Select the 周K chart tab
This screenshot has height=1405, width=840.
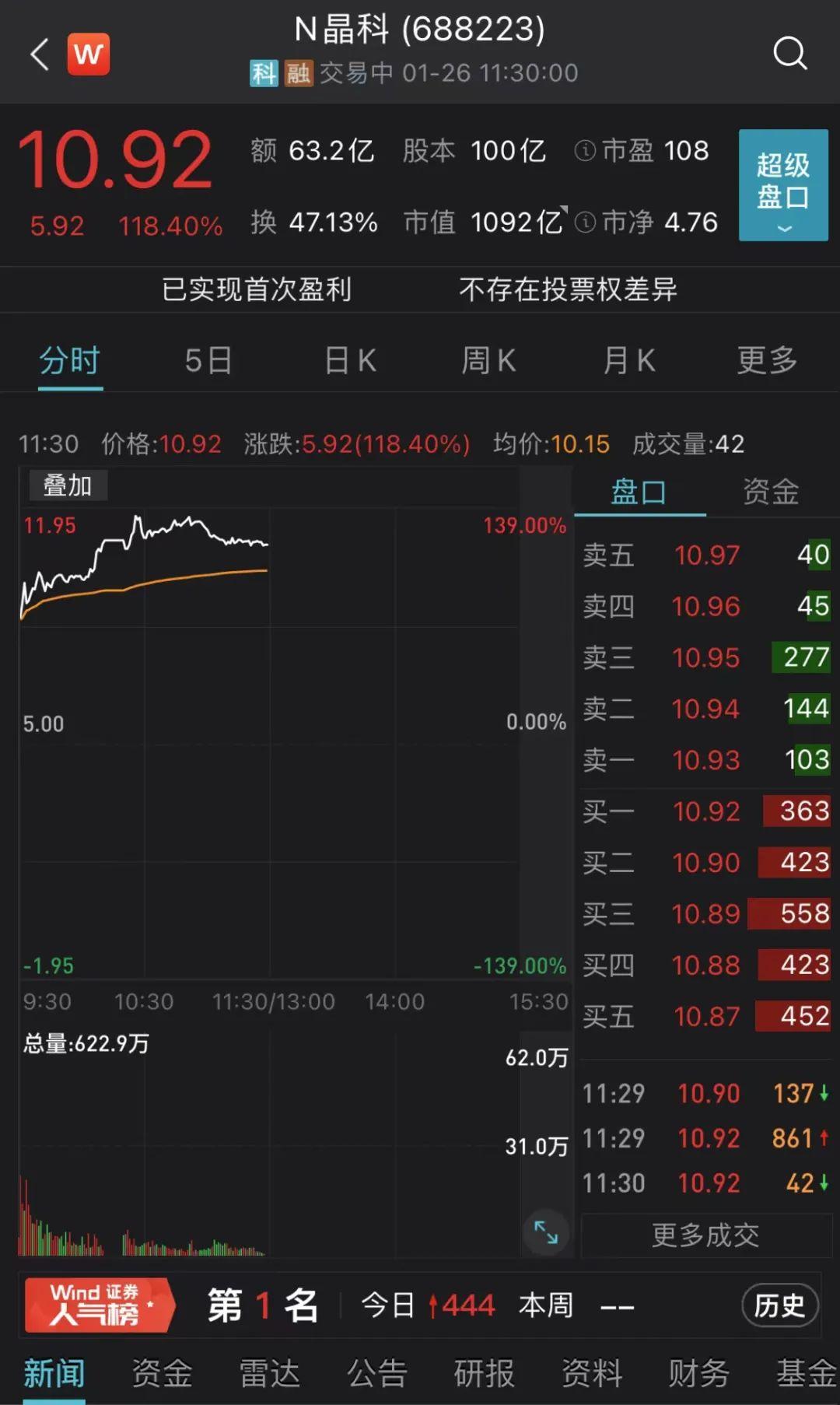click(488, 361)
